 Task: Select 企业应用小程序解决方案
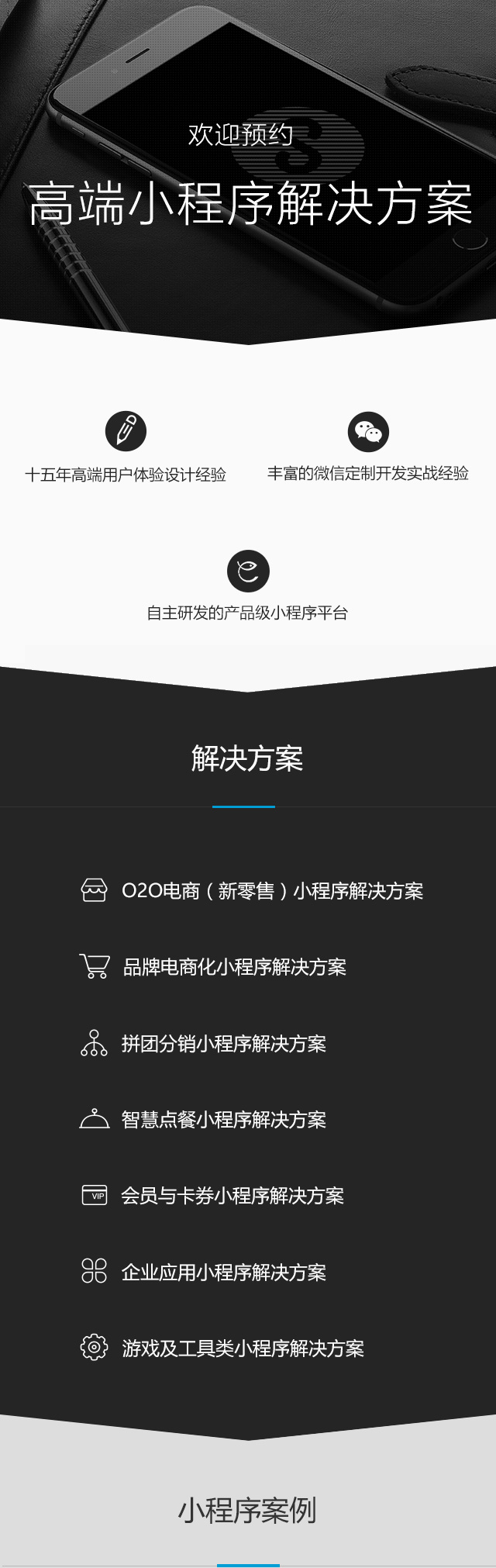(223, 1273)
